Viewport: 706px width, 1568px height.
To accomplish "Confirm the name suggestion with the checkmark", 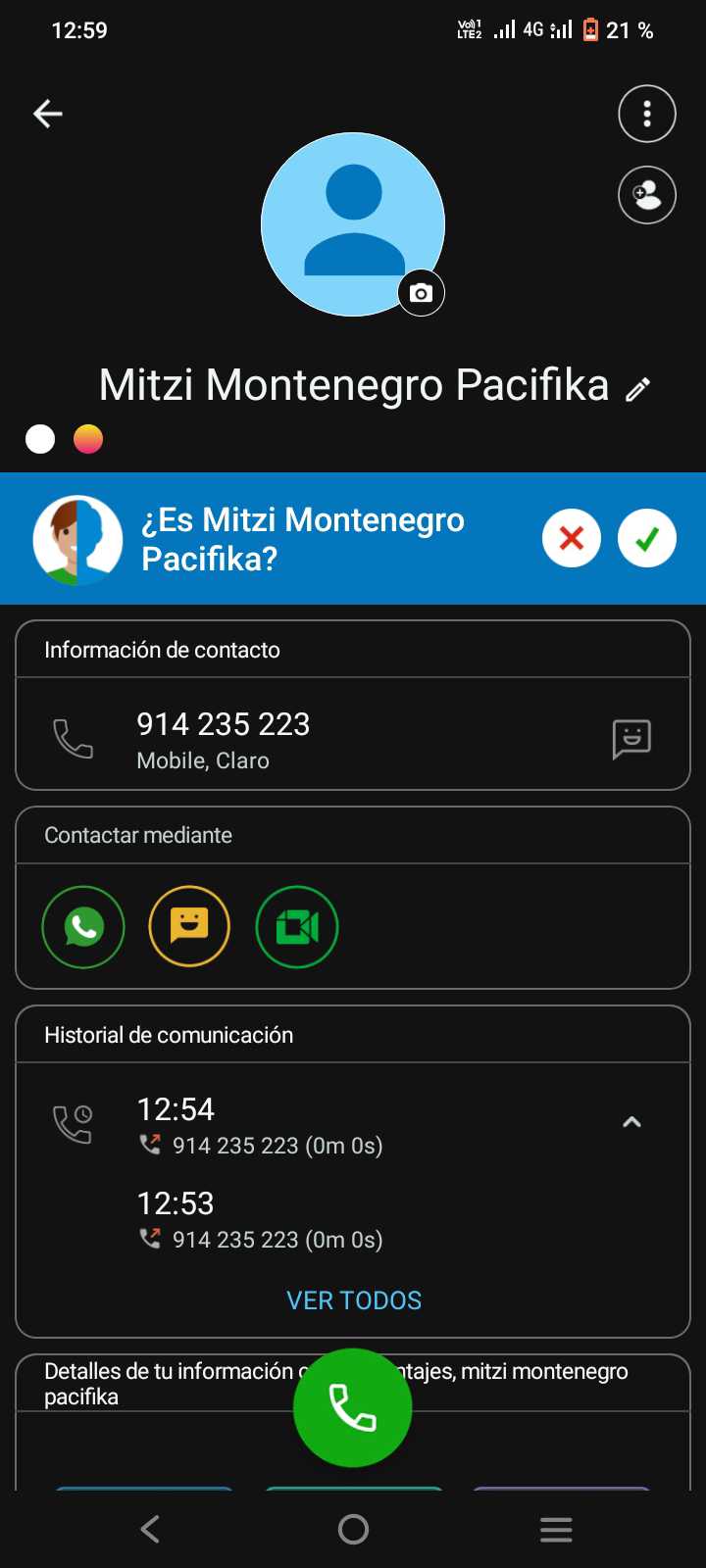I will [x=646, y=538].
